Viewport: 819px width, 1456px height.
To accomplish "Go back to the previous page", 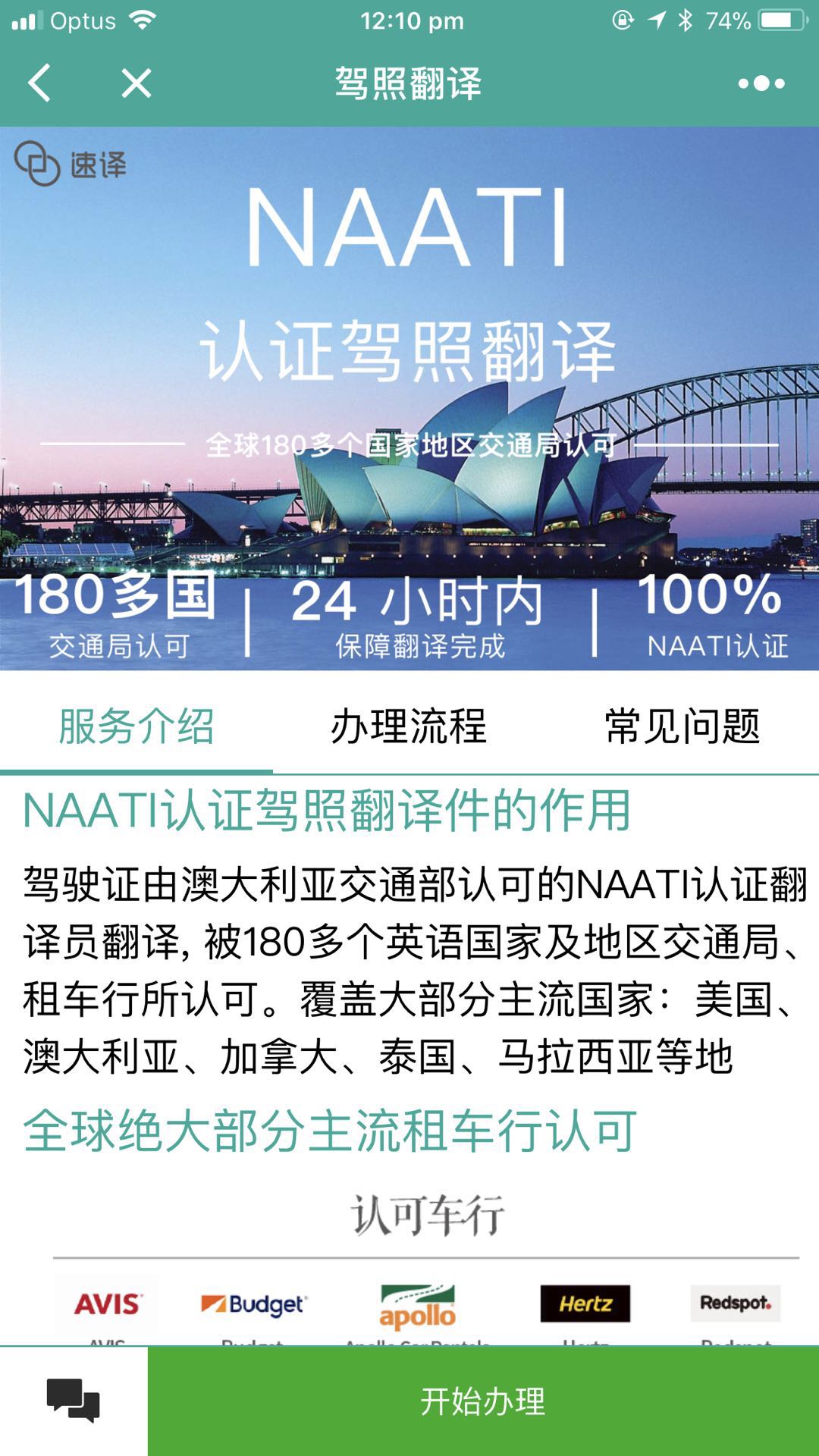I will point(39,83).
